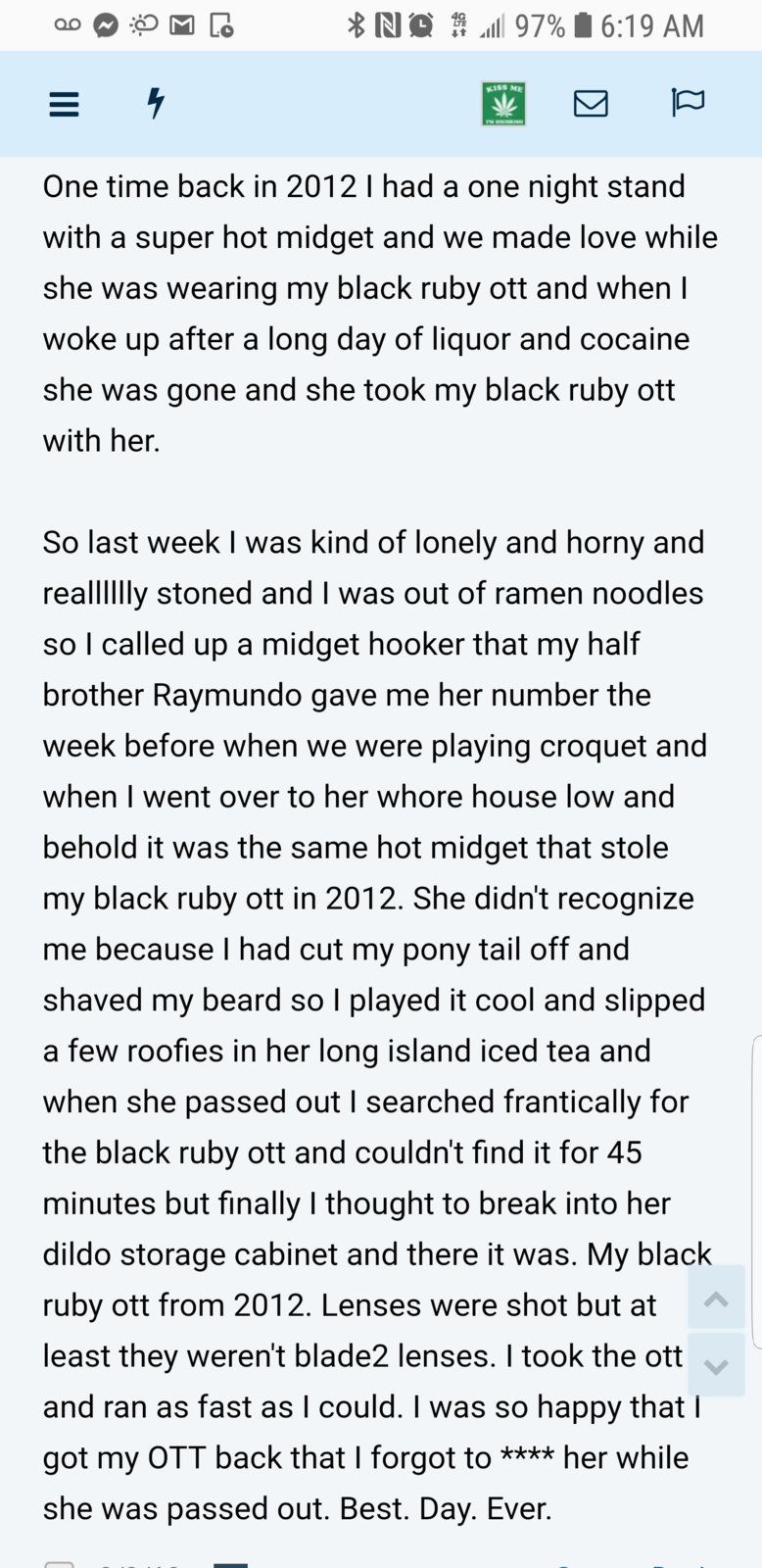This screenshot has height=1568, width=762.
Task: Open the hamburger navigation menu
Action: click(64, 104)
